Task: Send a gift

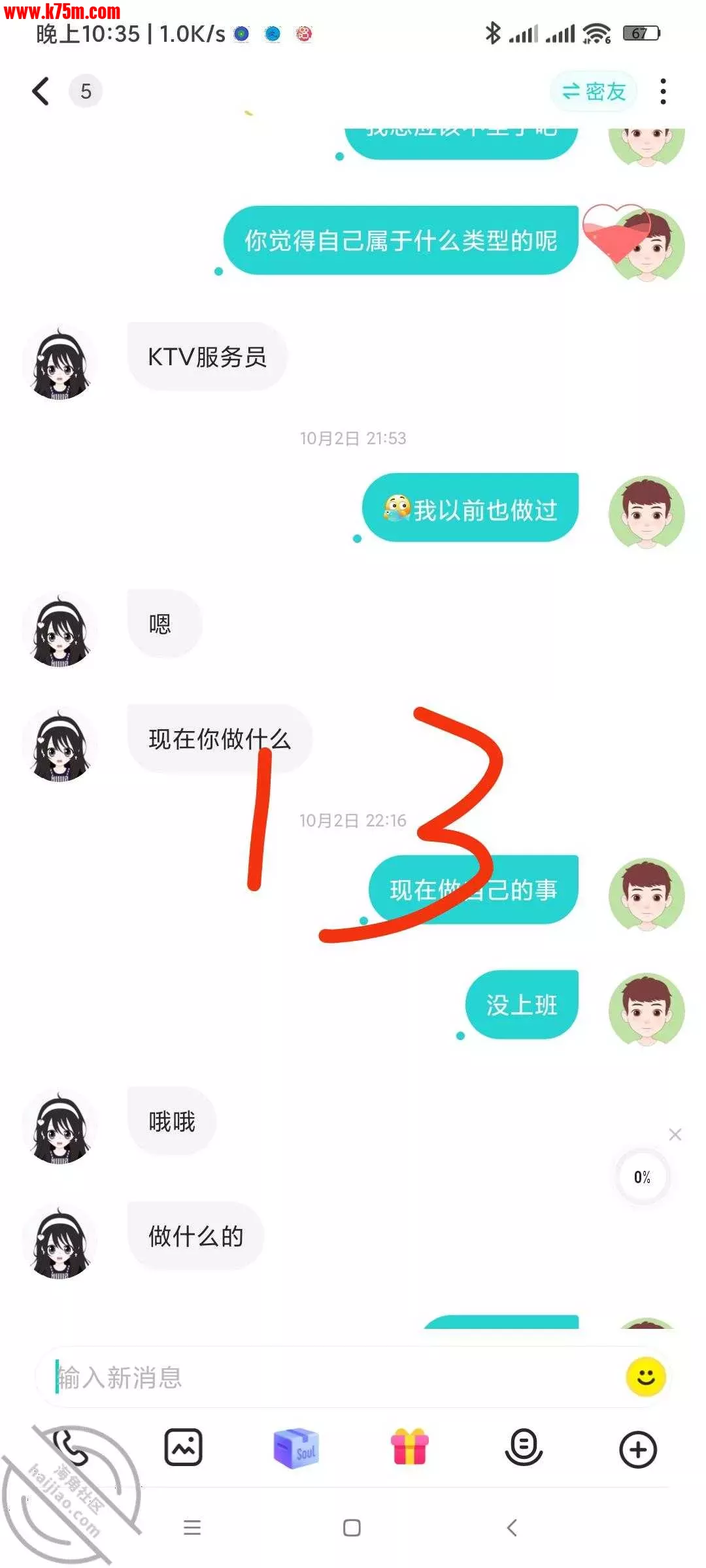Action: [x=410, y=1449]
